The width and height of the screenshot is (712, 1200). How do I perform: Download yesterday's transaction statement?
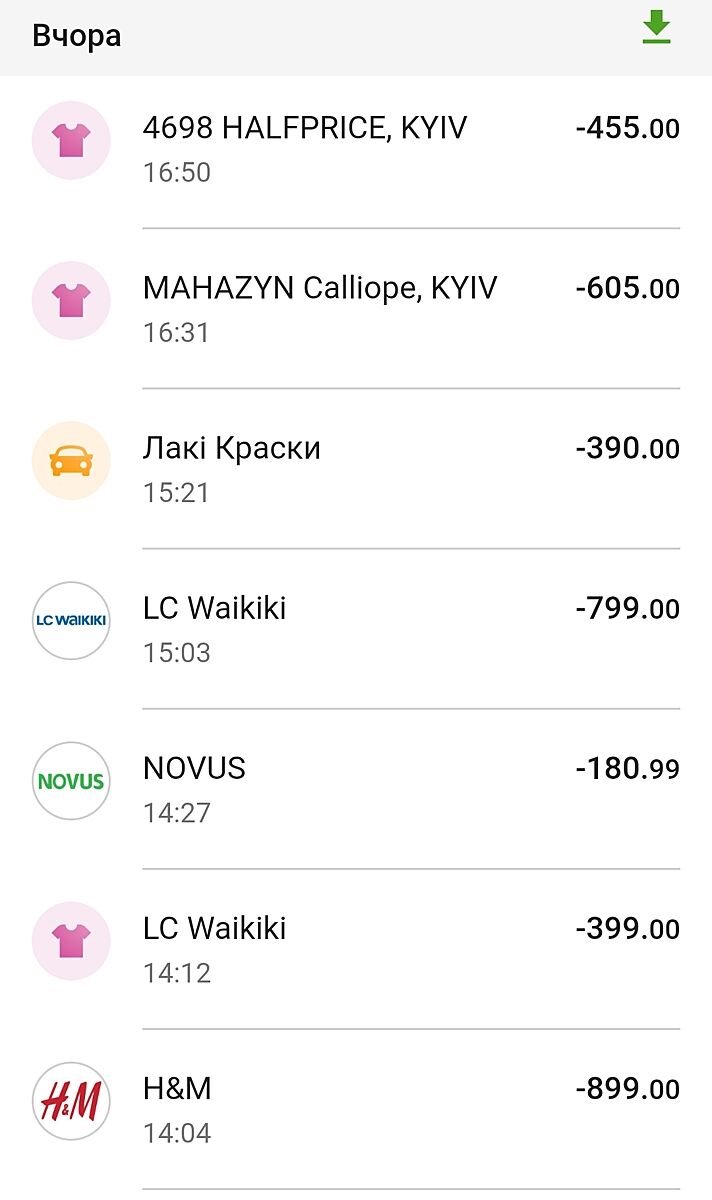tap(656, 28)
